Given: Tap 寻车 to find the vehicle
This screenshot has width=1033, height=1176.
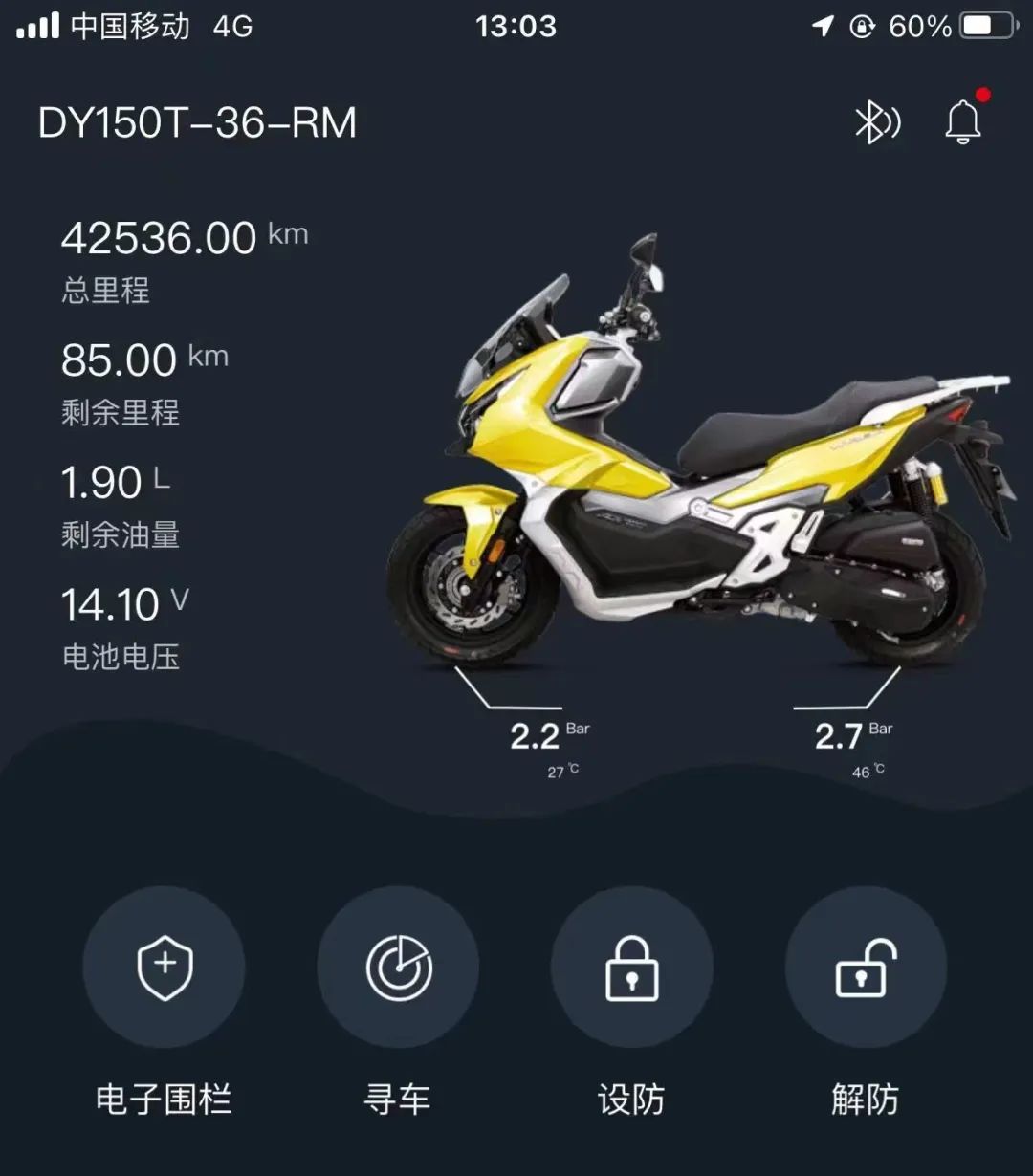Looking at the screenshot, I should (398, 968).
